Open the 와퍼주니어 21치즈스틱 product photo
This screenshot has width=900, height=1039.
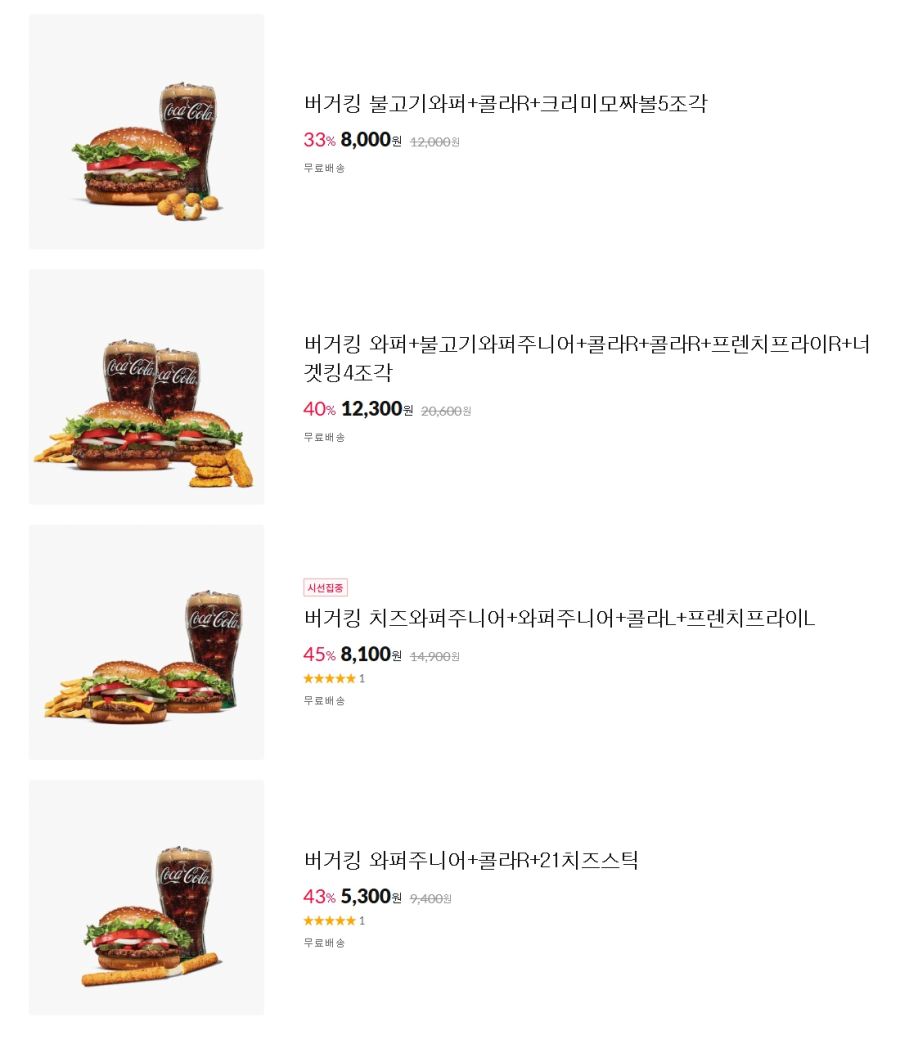pos(146,898)
